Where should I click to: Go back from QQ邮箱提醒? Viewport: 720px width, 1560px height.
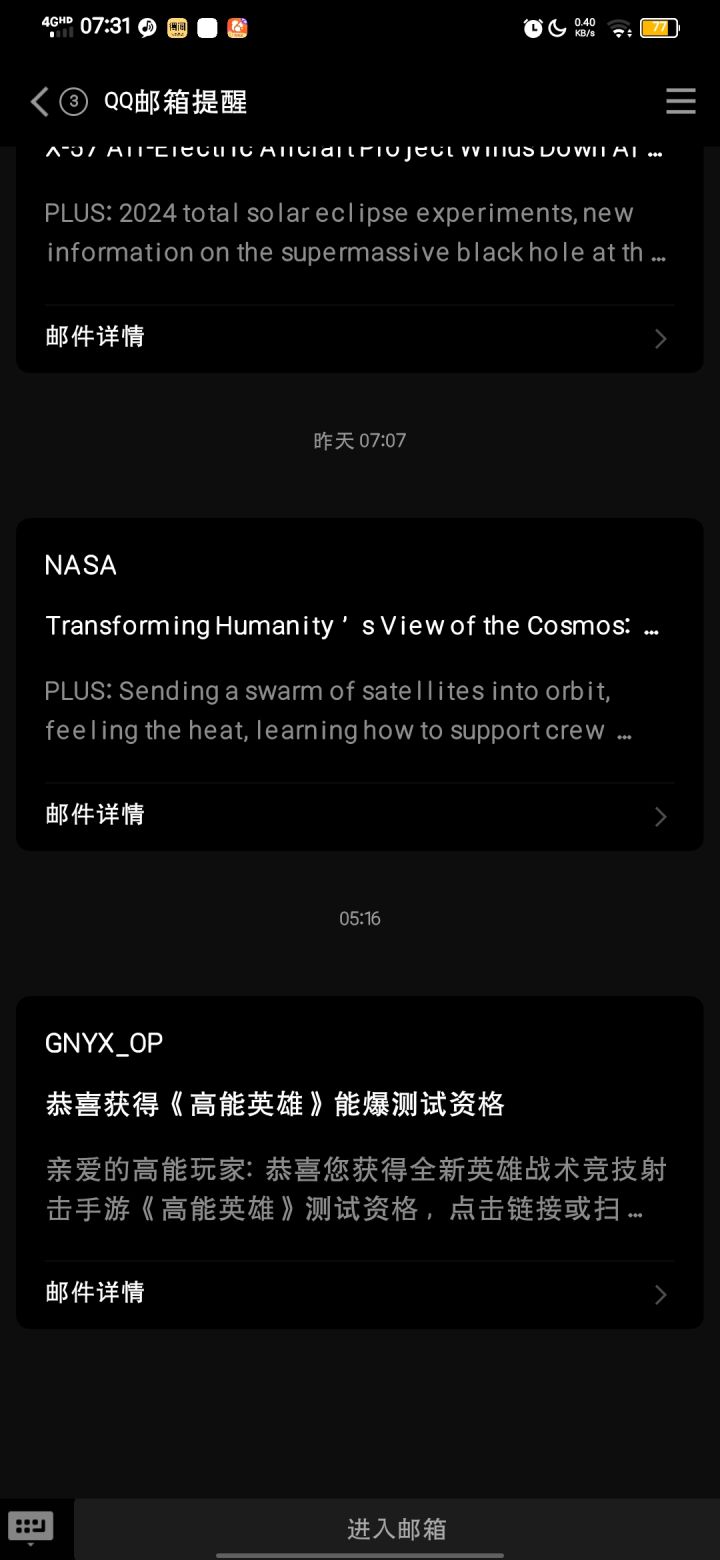point(40,101)
